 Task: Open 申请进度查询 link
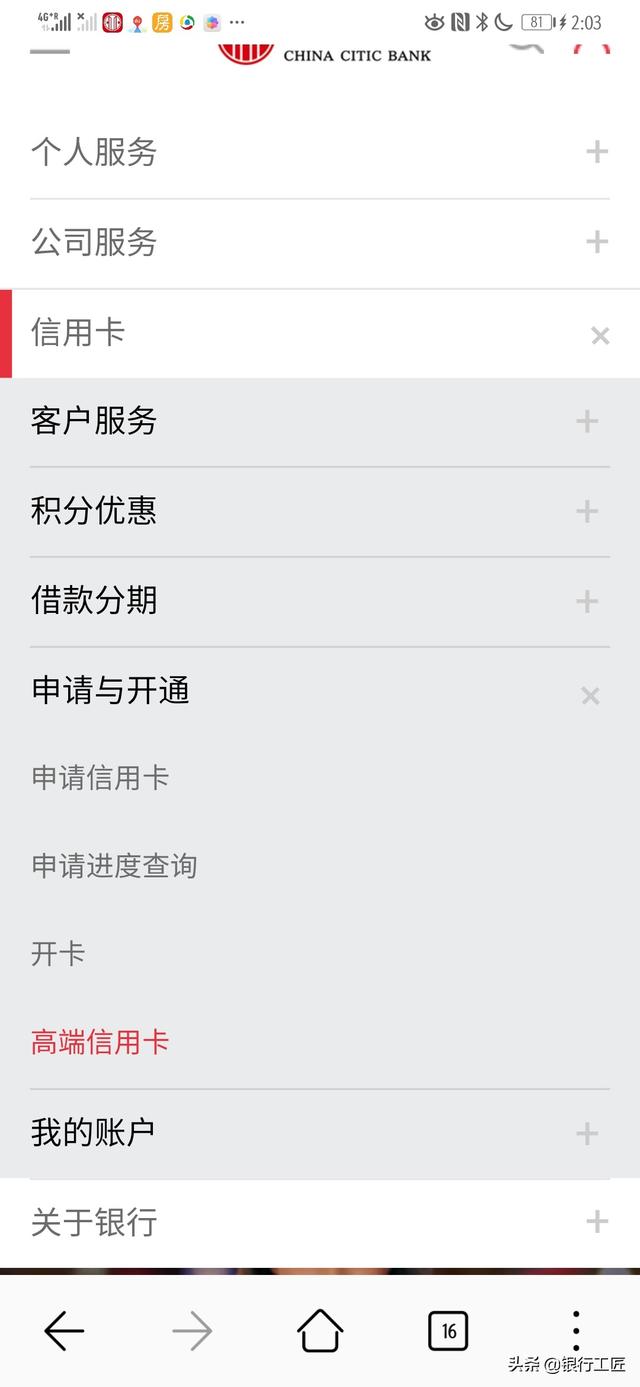coord(114,866)
